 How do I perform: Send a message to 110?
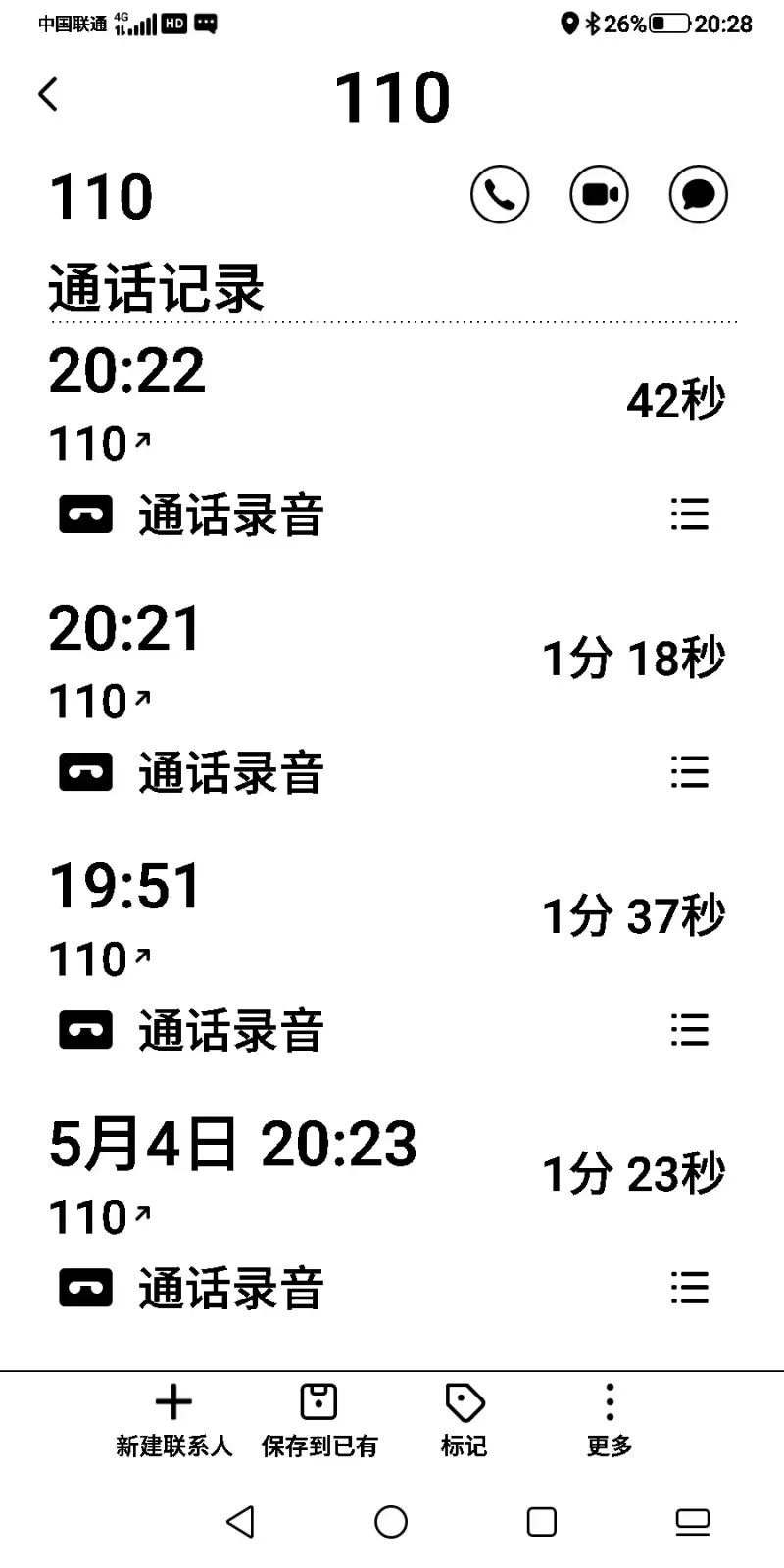699,194
